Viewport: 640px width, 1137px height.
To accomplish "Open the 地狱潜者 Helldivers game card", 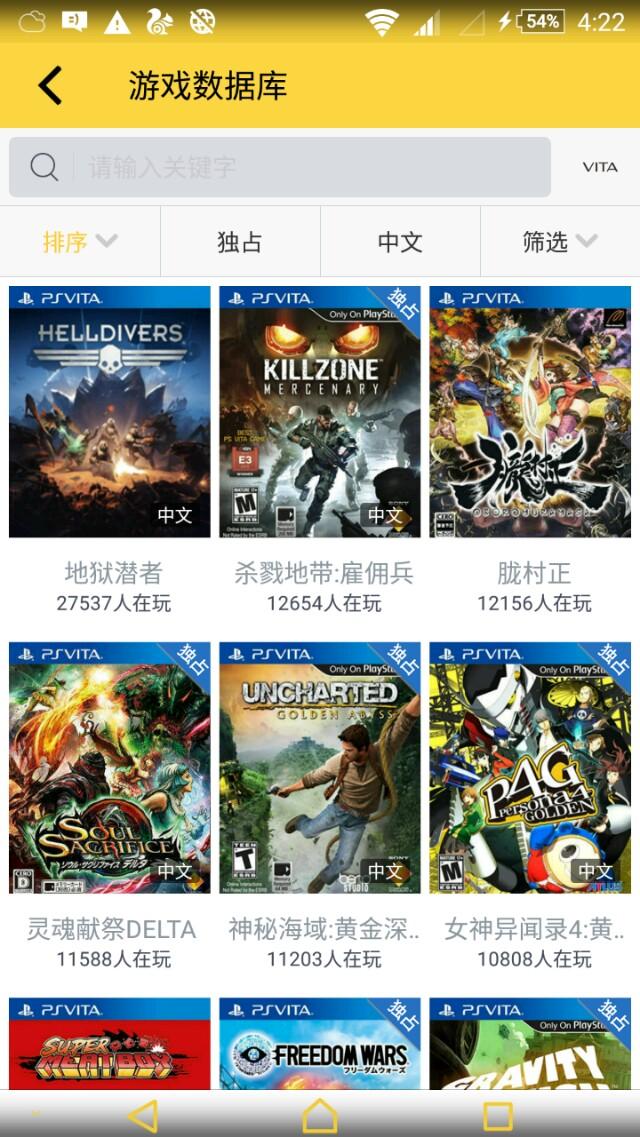I will click(x=110, y=412).
